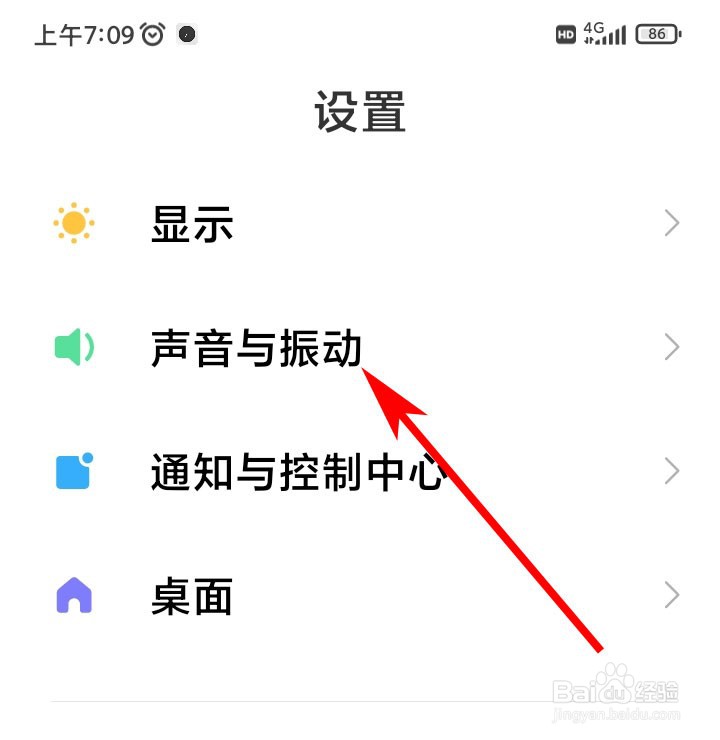Tap the green speaker icon for 声音与振动
This screenshot has width=720, height=740.
pyautogui.click(x=73, y=347)
